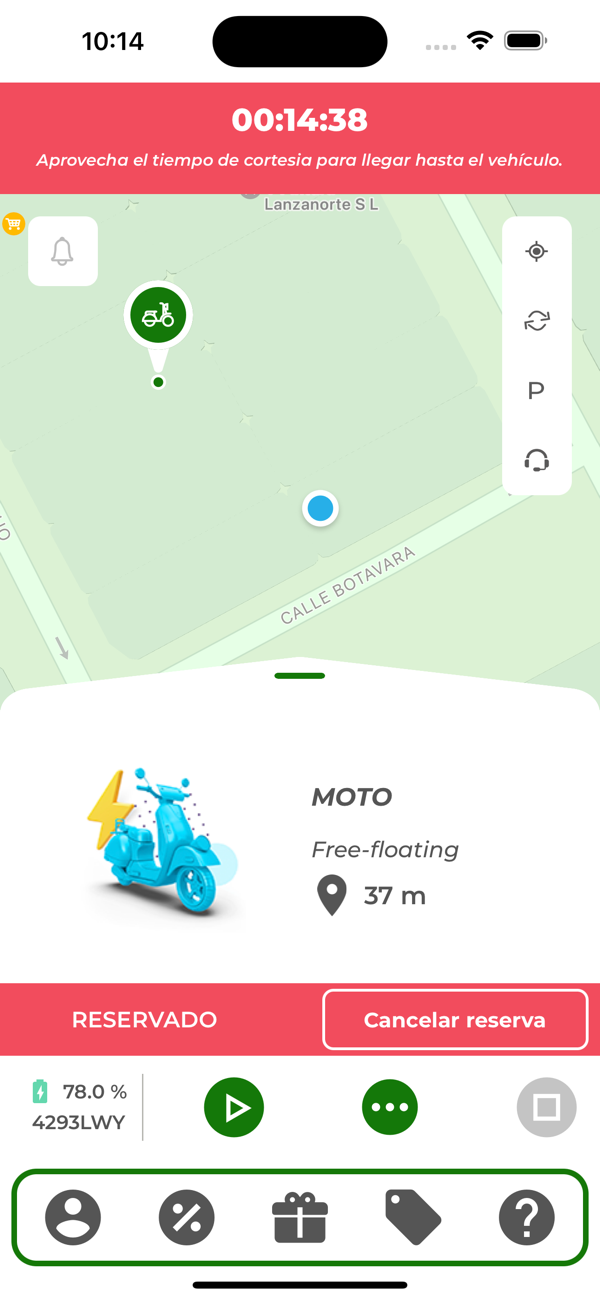This screenshot has width=600, height=1300.
Task: Tap the shopping cart badge icon
Action: point(13,224)
